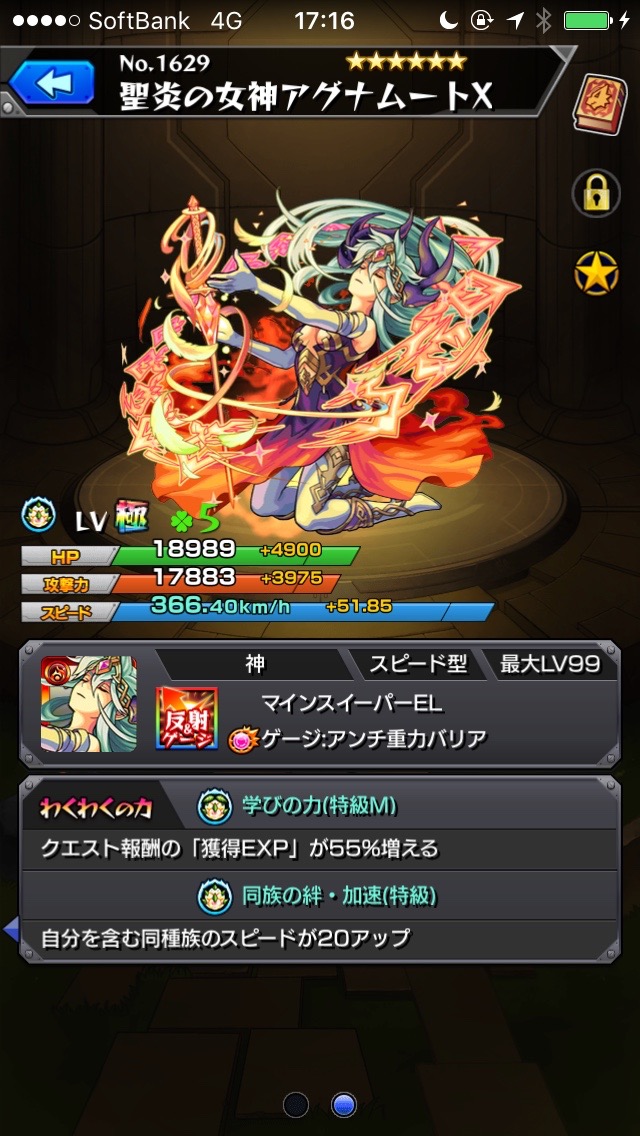Tap the left arrow beside the わくわくの力 panel
Image resolution: width=640 pixels, height=1136 pixels.
(11, 932)
